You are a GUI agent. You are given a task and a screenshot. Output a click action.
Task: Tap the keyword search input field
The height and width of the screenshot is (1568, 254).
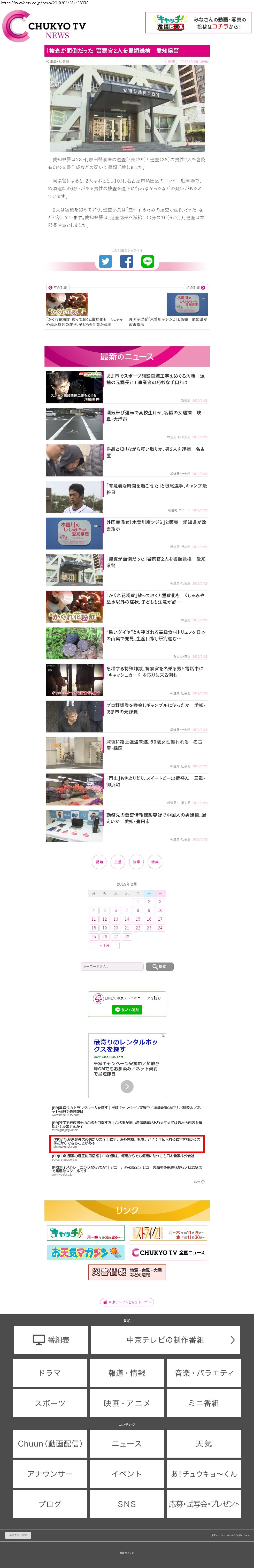112,966
